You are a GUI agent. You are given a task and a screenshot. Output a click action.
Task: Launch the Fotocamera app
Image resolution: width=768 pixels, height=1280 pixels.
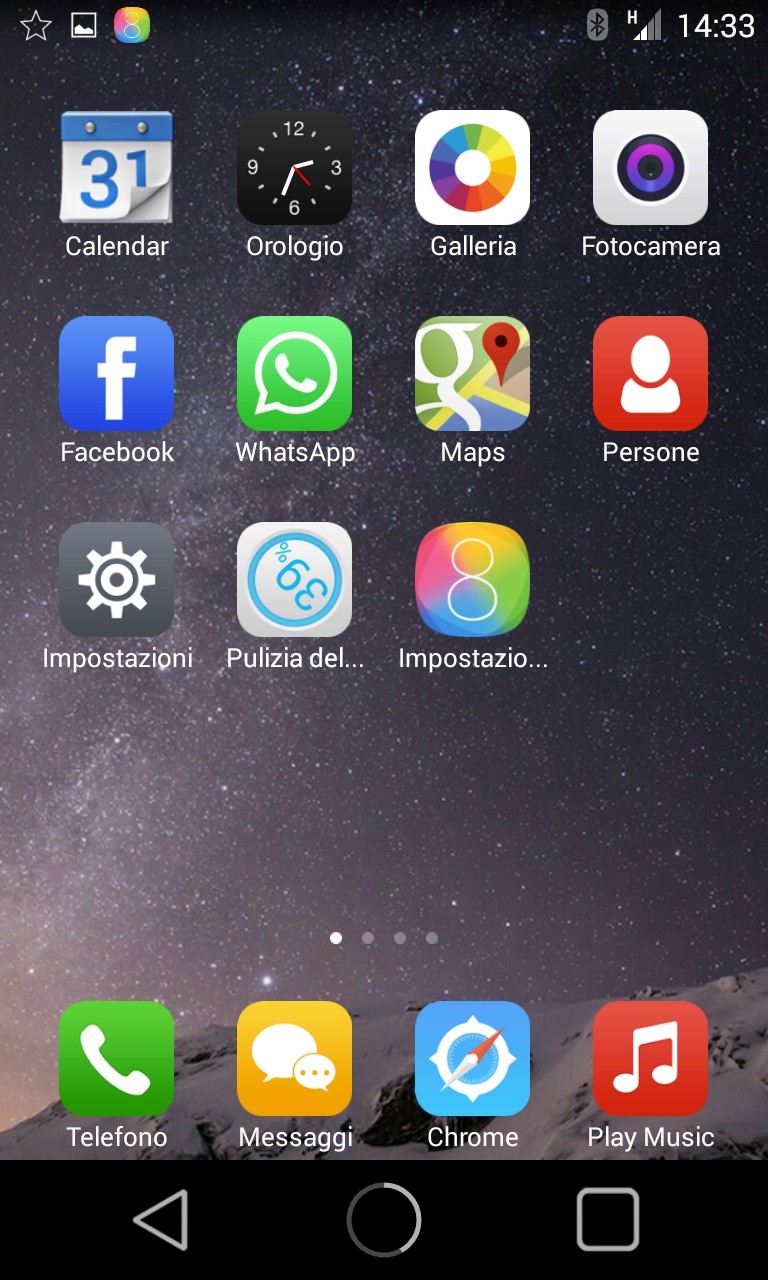(x=650, y=167)
